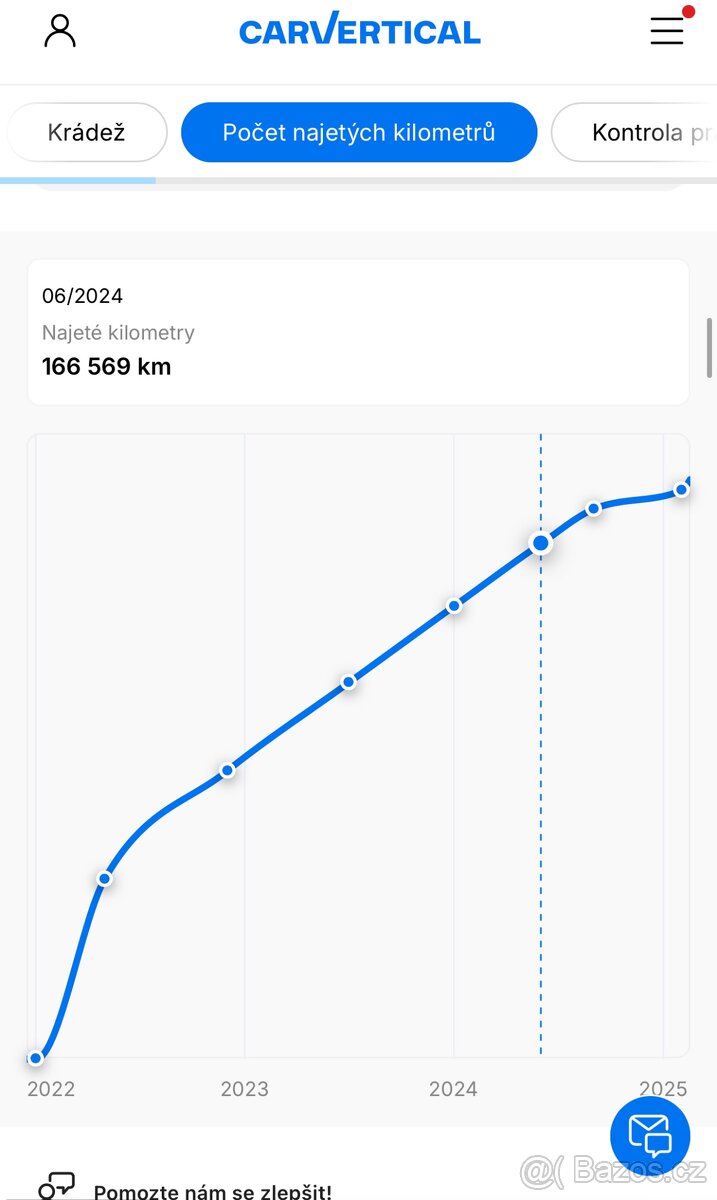Tap the highlighted 06/2024 mileage data point

pos(541,543)
